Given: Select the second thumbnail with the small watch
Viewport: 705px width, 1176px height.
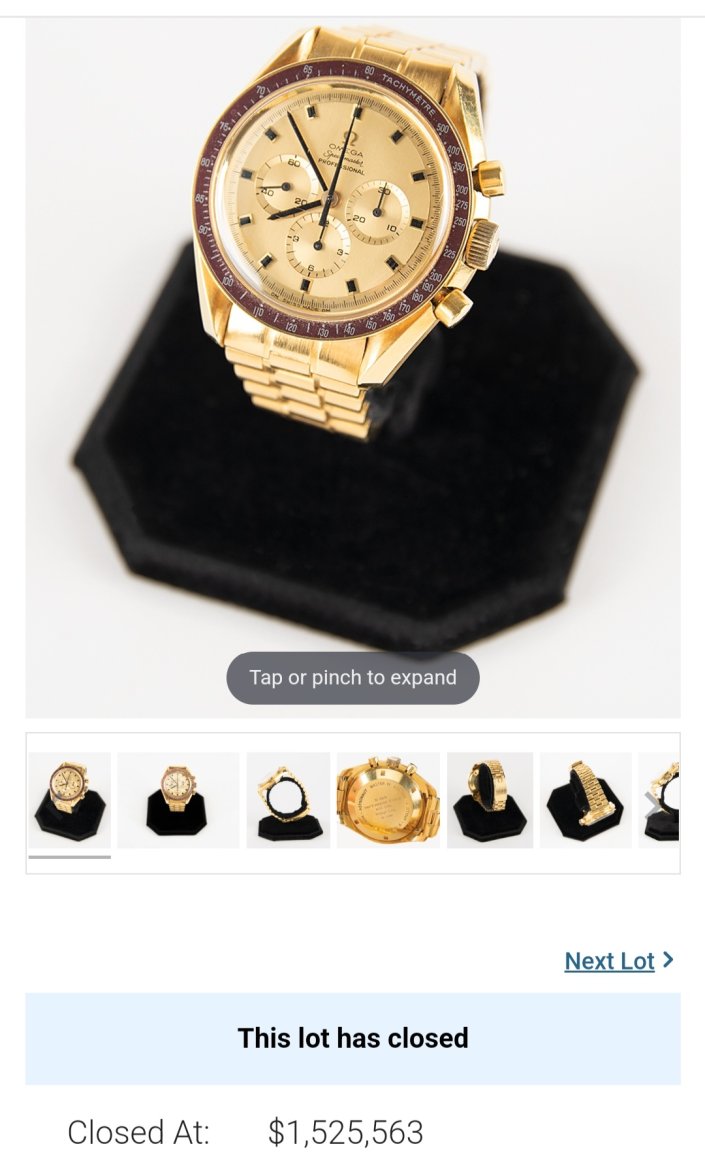Looking at the screenshot, I should coord(178,800).
